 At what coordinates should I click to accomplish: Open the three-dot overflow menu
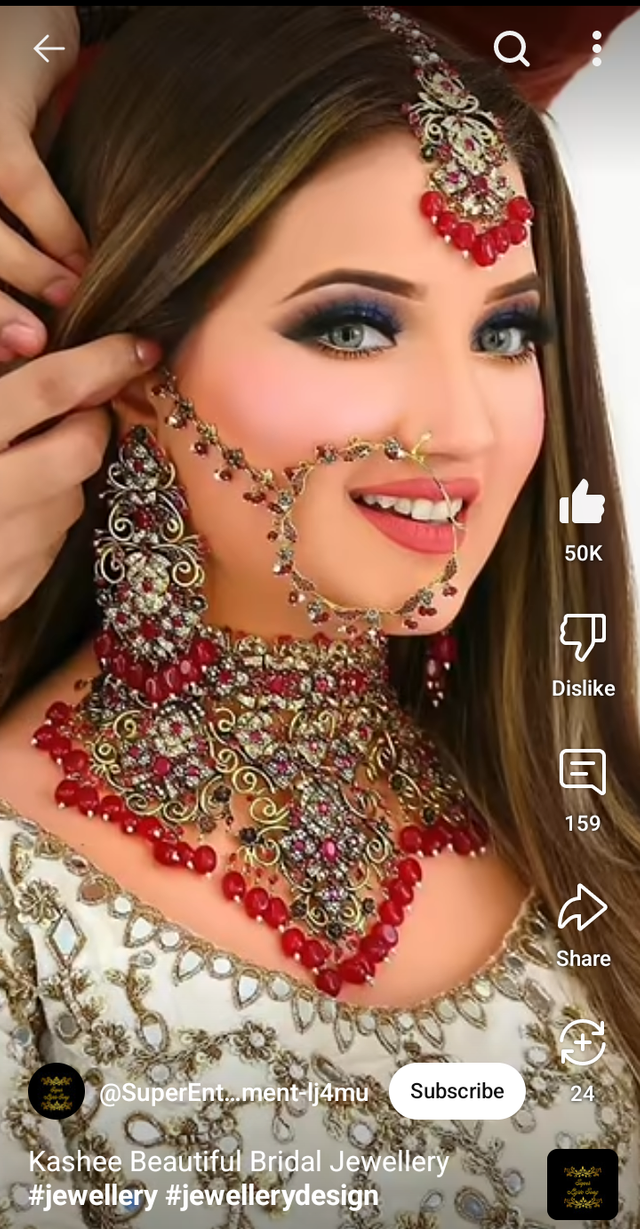click(x=596, y=48)
